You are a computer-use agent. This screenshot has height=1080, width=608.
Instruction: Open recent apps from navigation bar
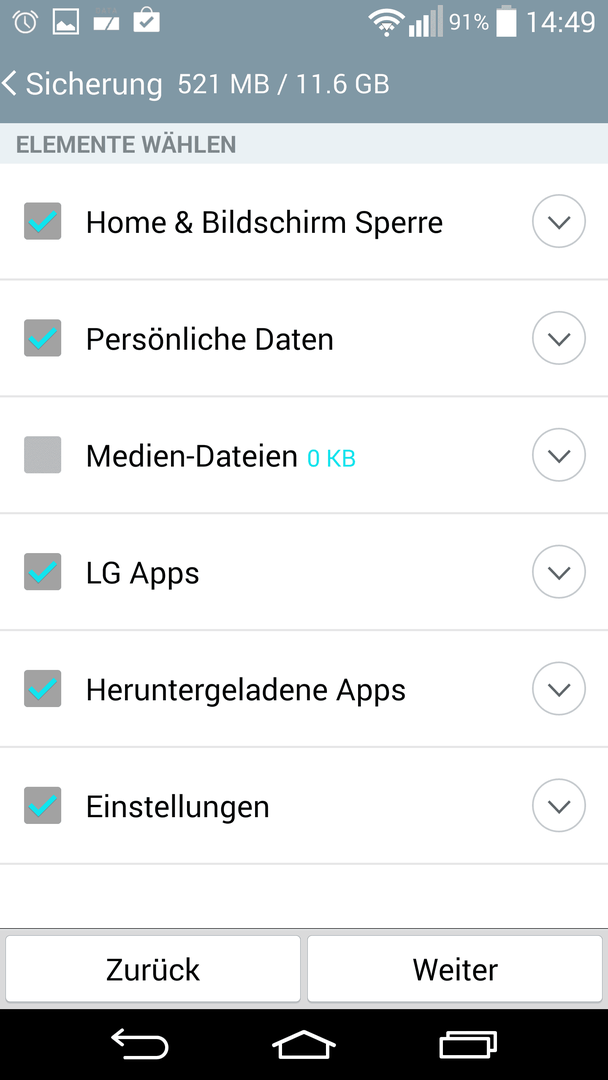point(468,1046)
